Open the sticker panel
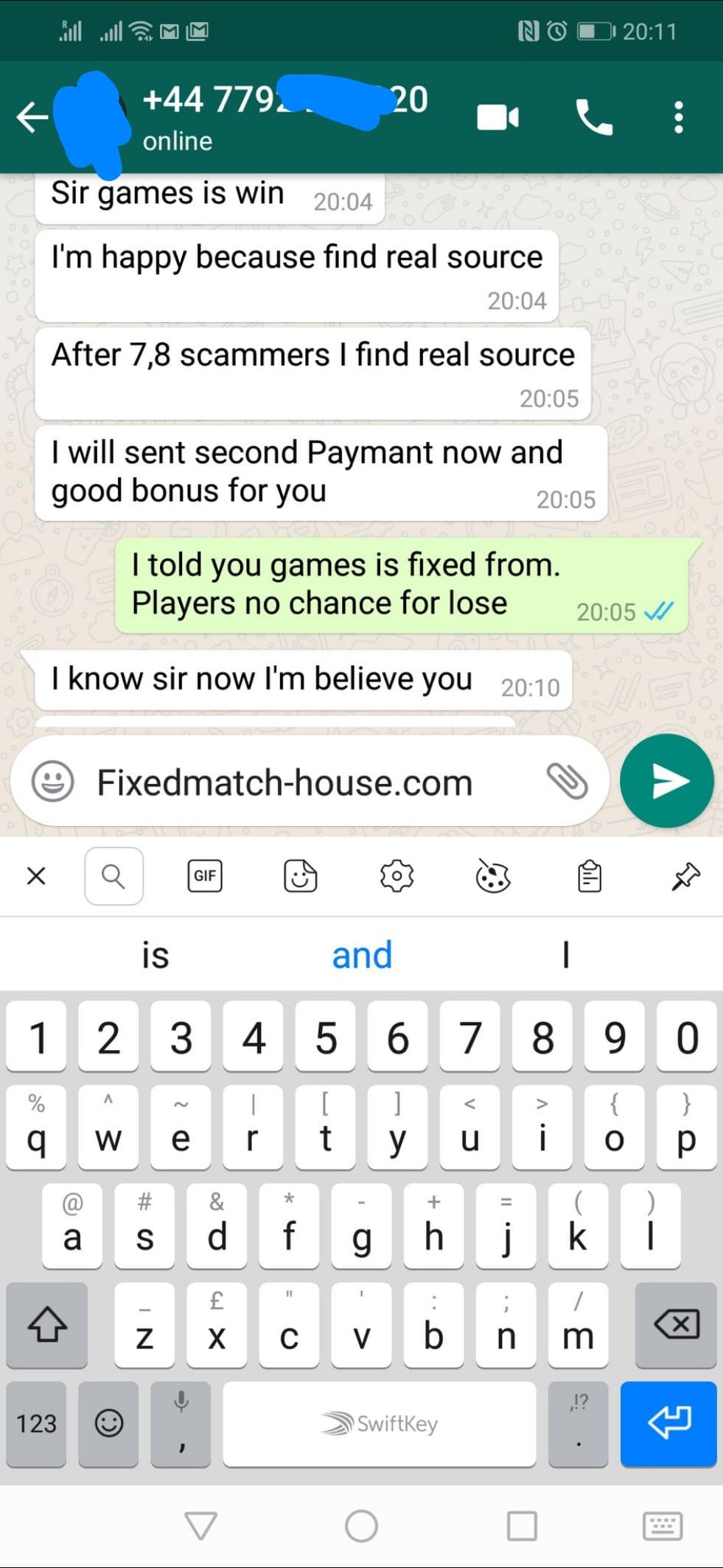The image size is (723, 1568). pos(301,876)
